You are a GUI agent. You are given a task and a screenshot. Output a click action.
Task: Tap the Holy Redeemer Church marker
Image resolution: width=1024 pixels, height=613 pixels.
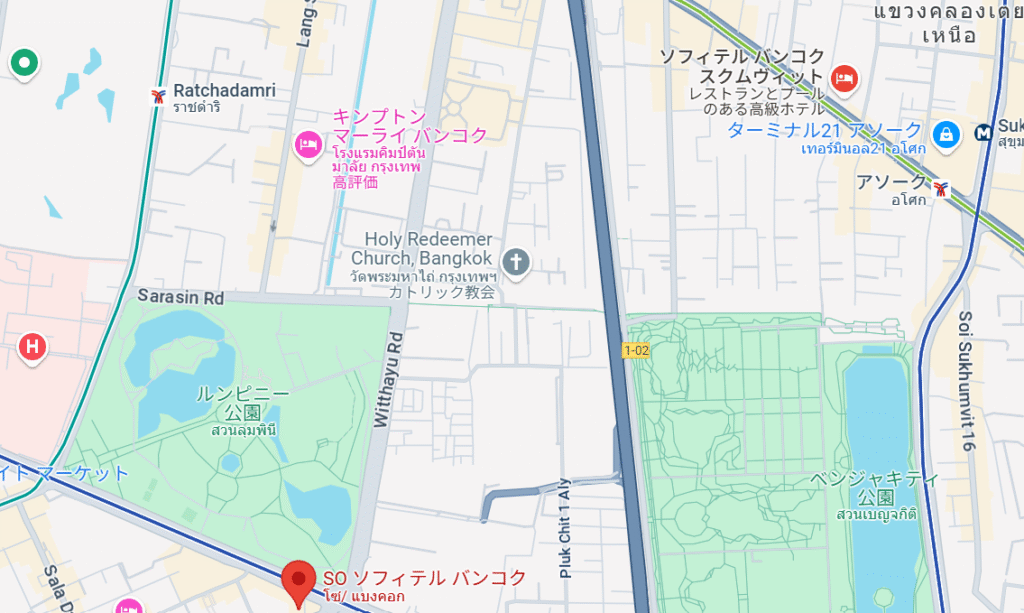516,263
